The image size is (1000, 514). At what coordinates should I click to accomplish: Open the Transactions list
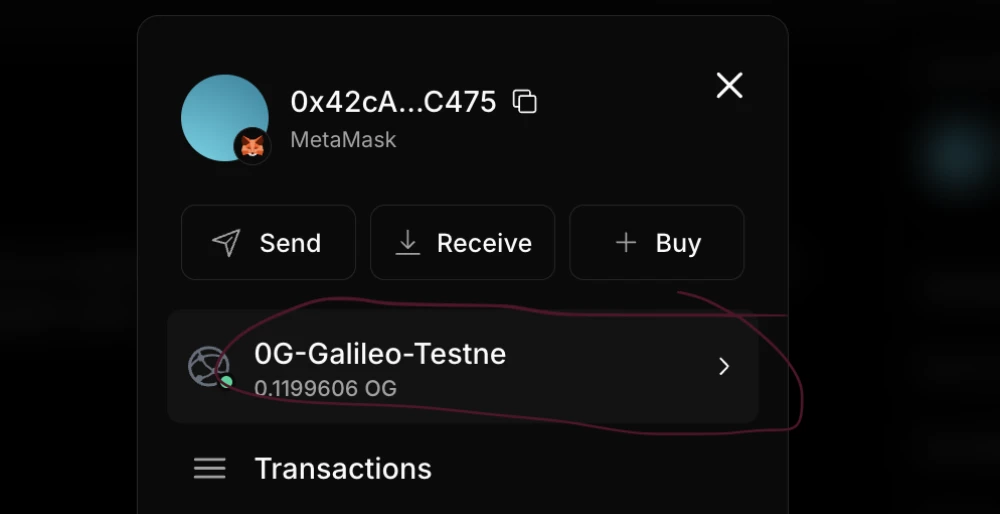click(x=342, y=469)
